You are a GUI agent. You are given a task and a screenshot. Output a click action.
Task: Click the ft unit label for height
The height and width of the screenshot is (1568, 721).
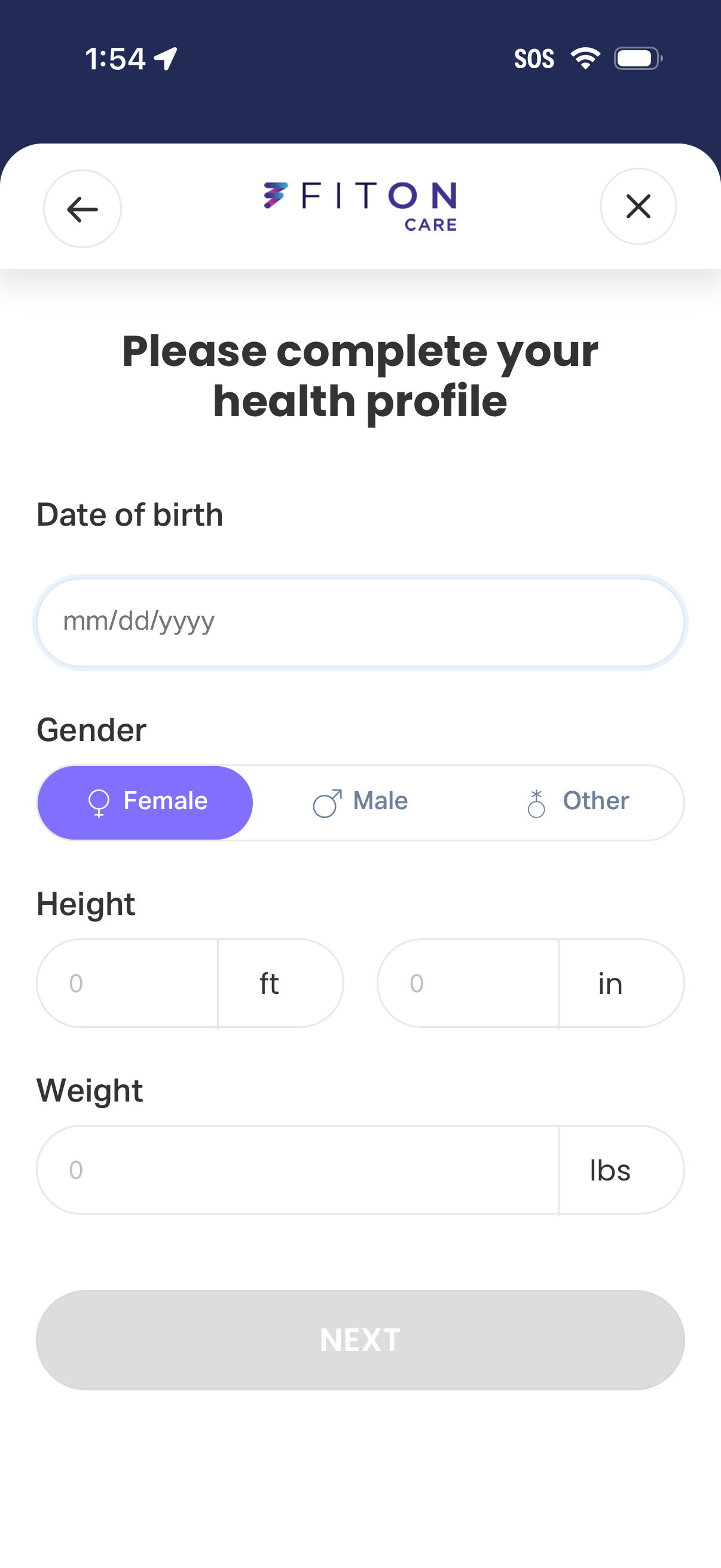270,983
